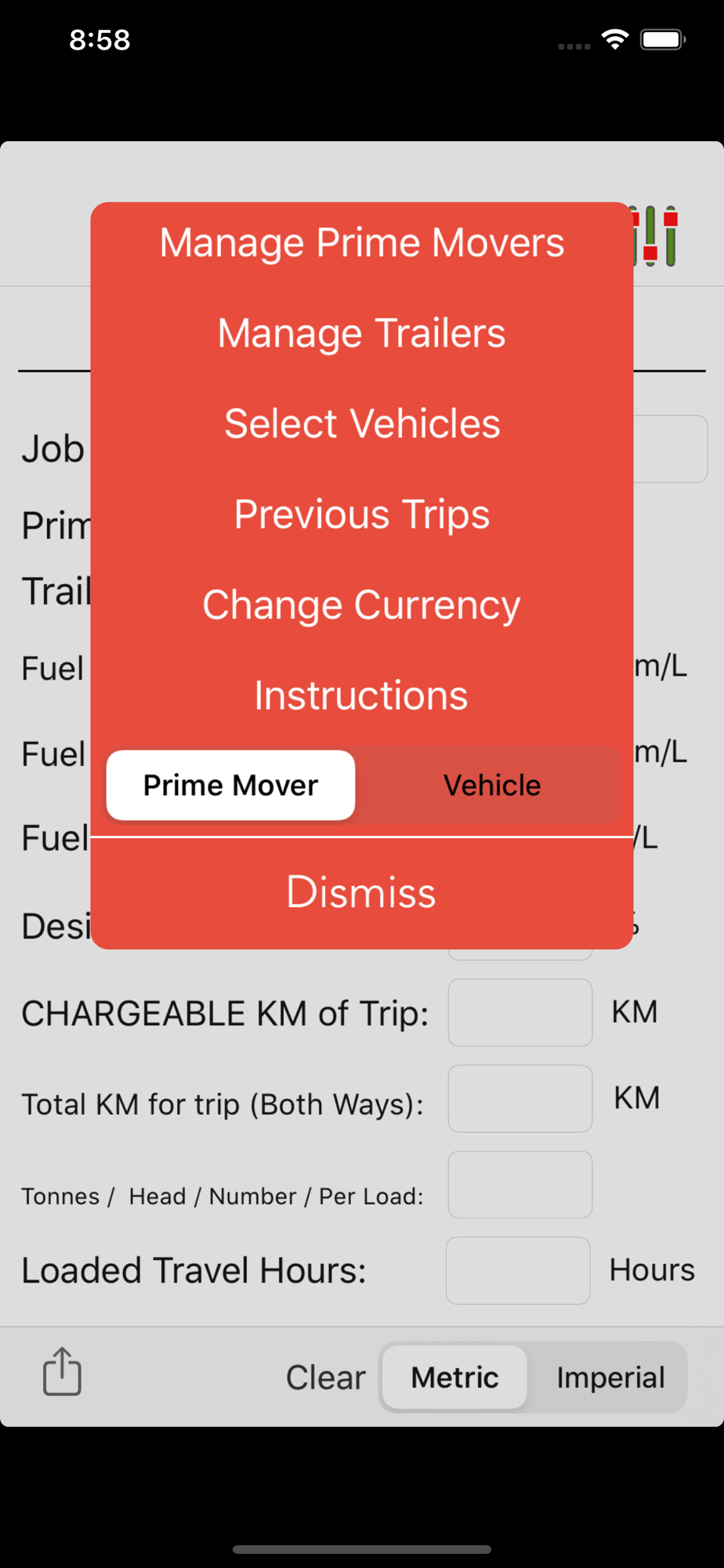
Task: View Previous Trips
Action: (362, 514)
